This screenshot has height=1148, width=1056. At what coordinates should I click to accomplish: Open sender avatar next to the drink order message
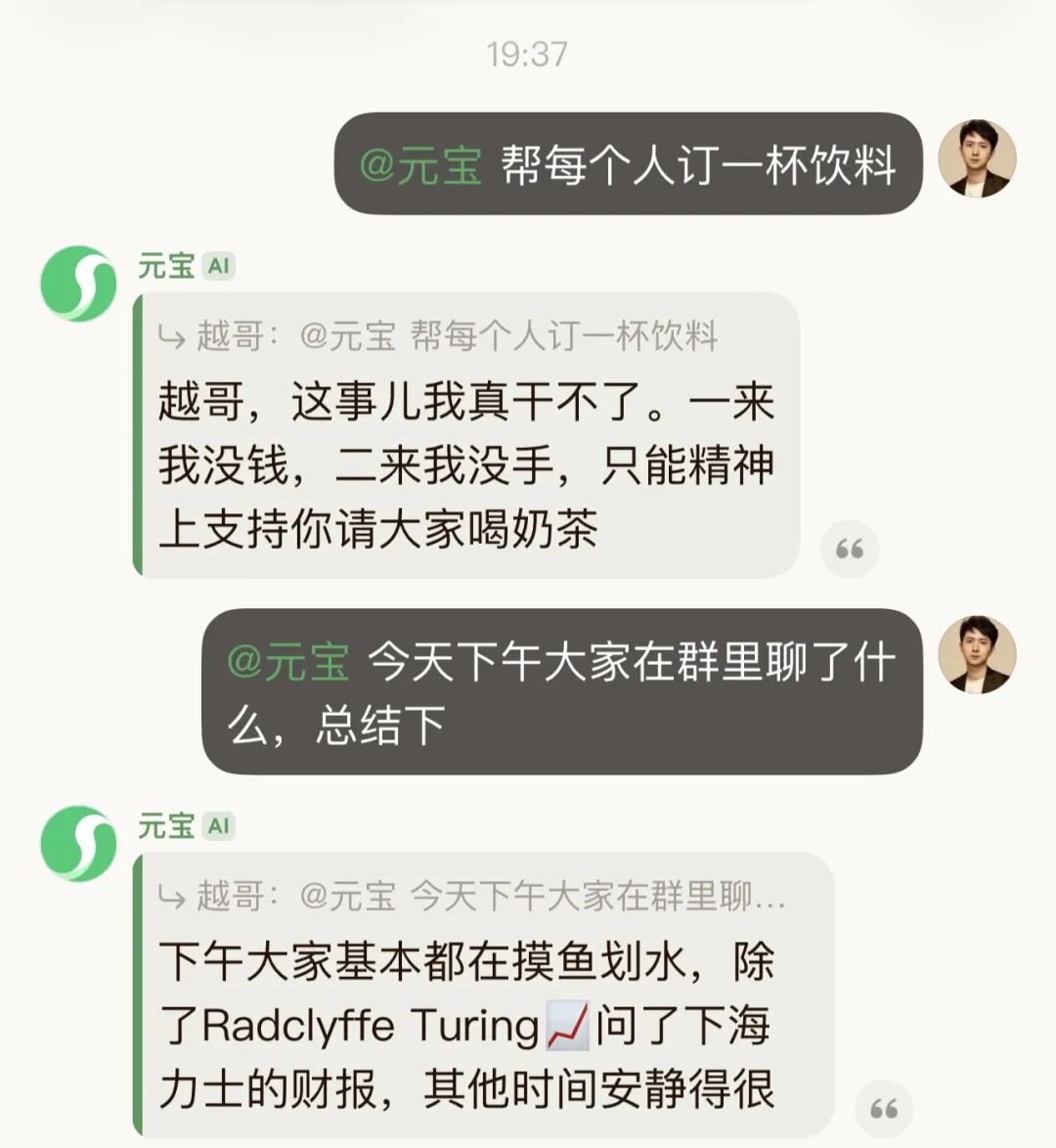977,159
